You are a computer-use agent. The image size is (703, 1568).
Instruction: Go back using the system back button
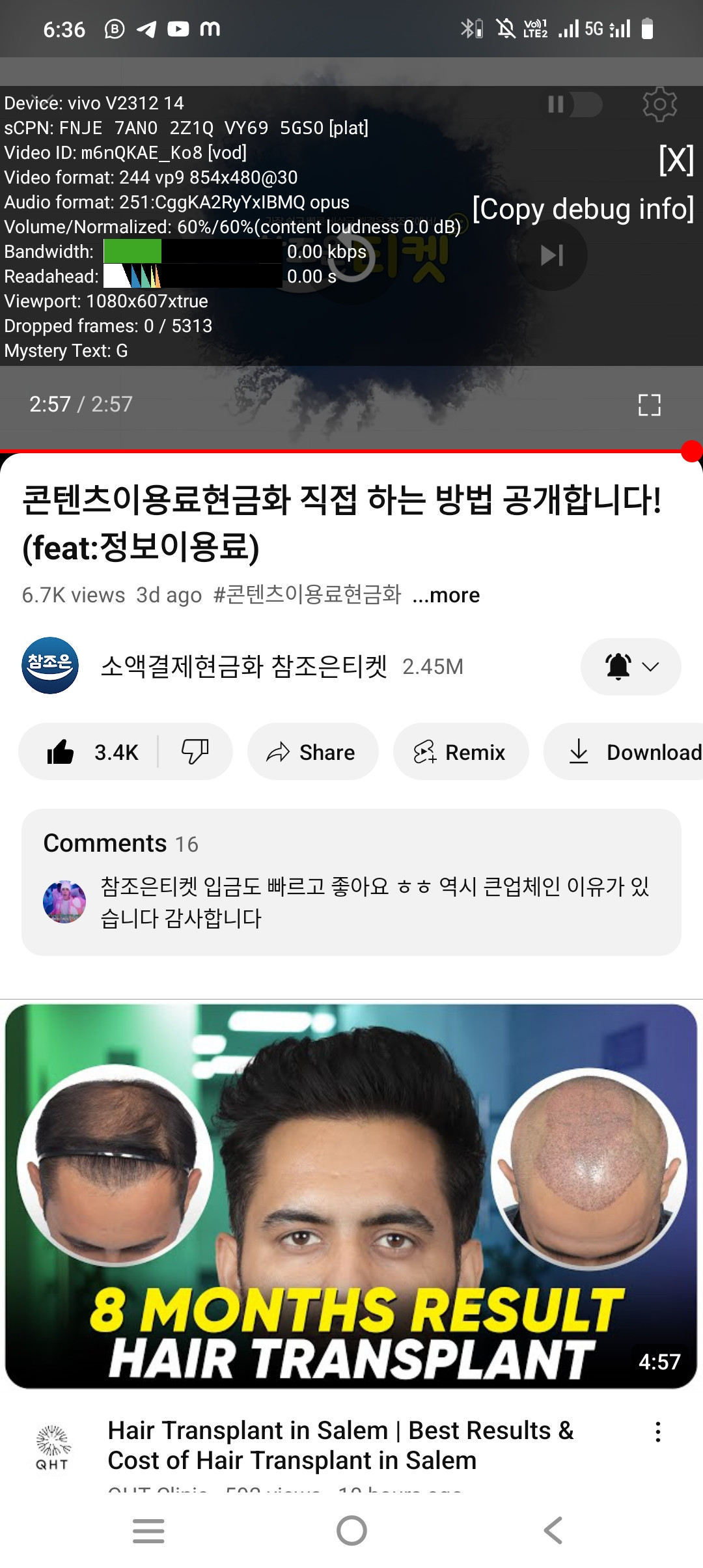tap(553, 1530)
